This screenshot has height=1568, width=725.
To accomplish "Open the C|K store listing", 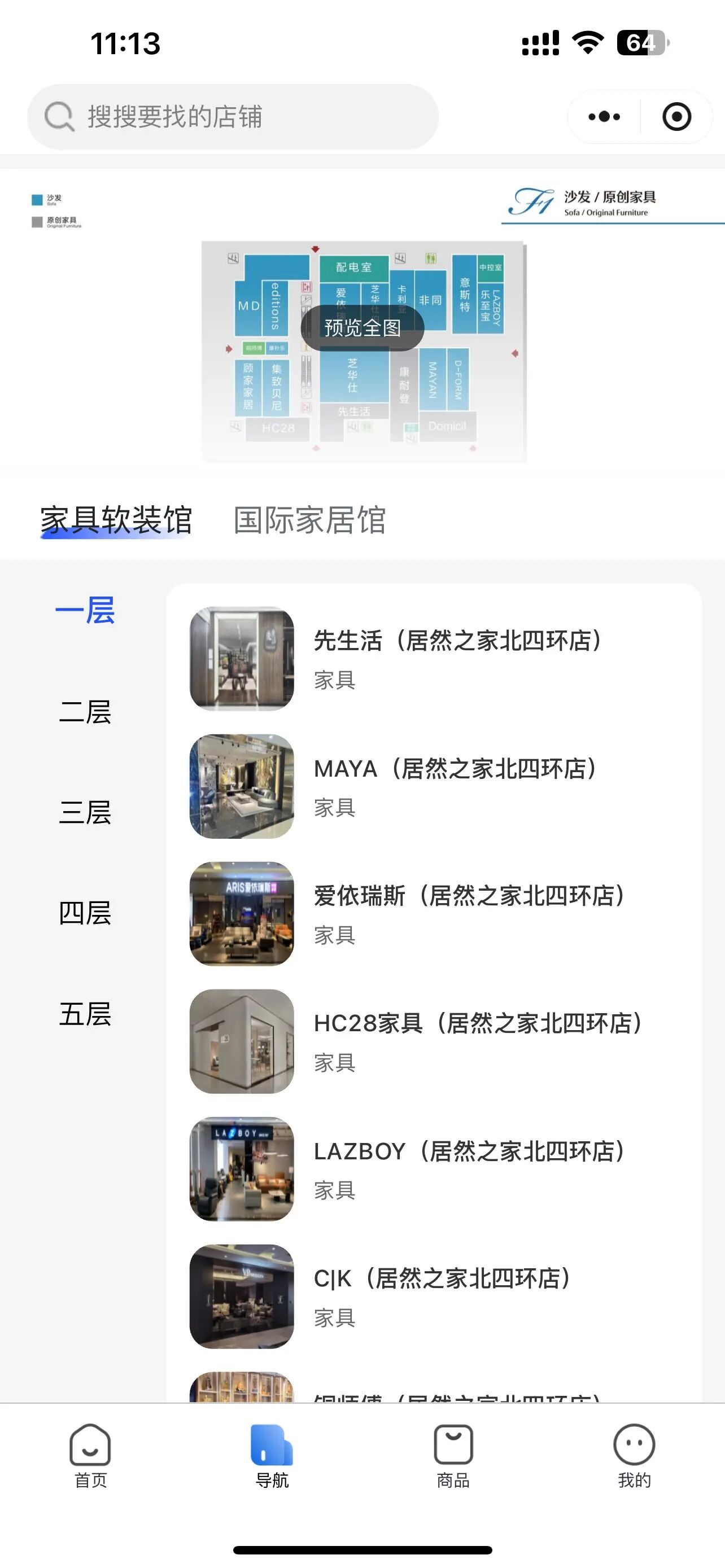I will [434, 1297].
